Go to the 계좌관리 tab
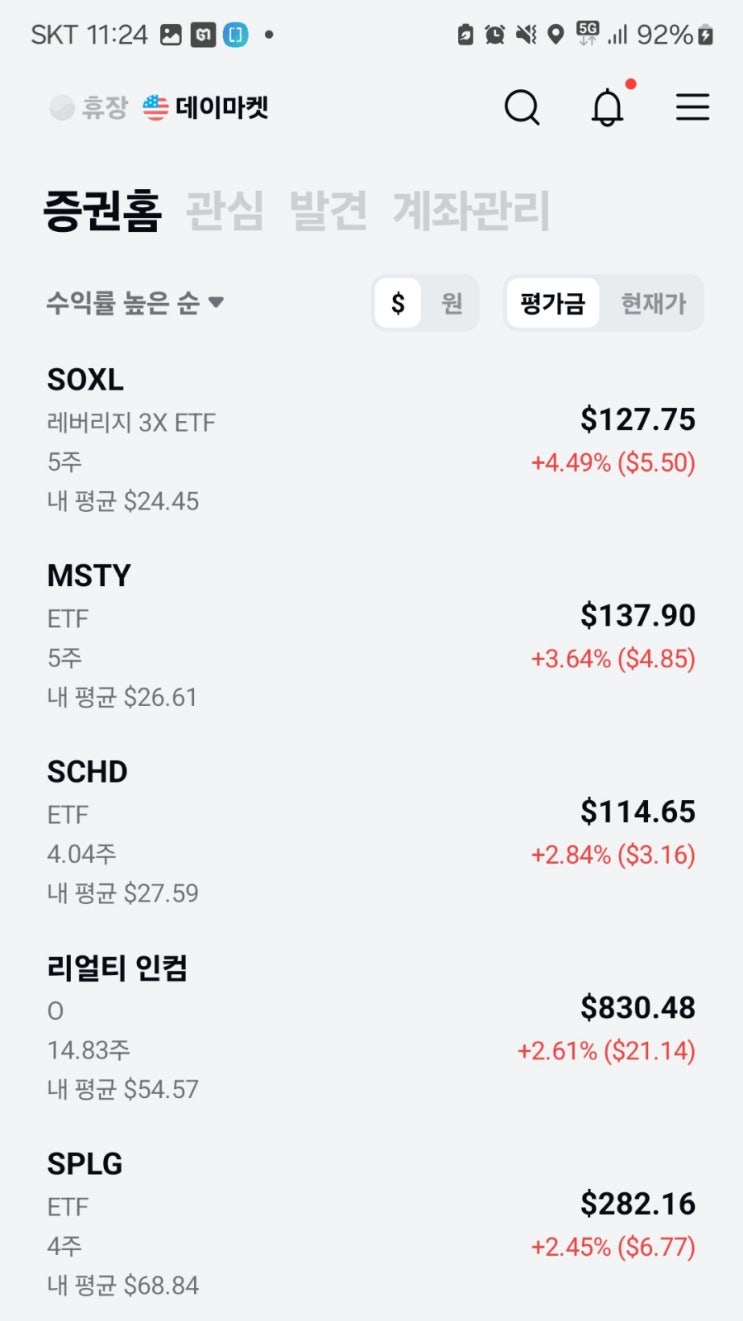The height and width of the screenshot is (1321, 743). click(x=471, y=211)
